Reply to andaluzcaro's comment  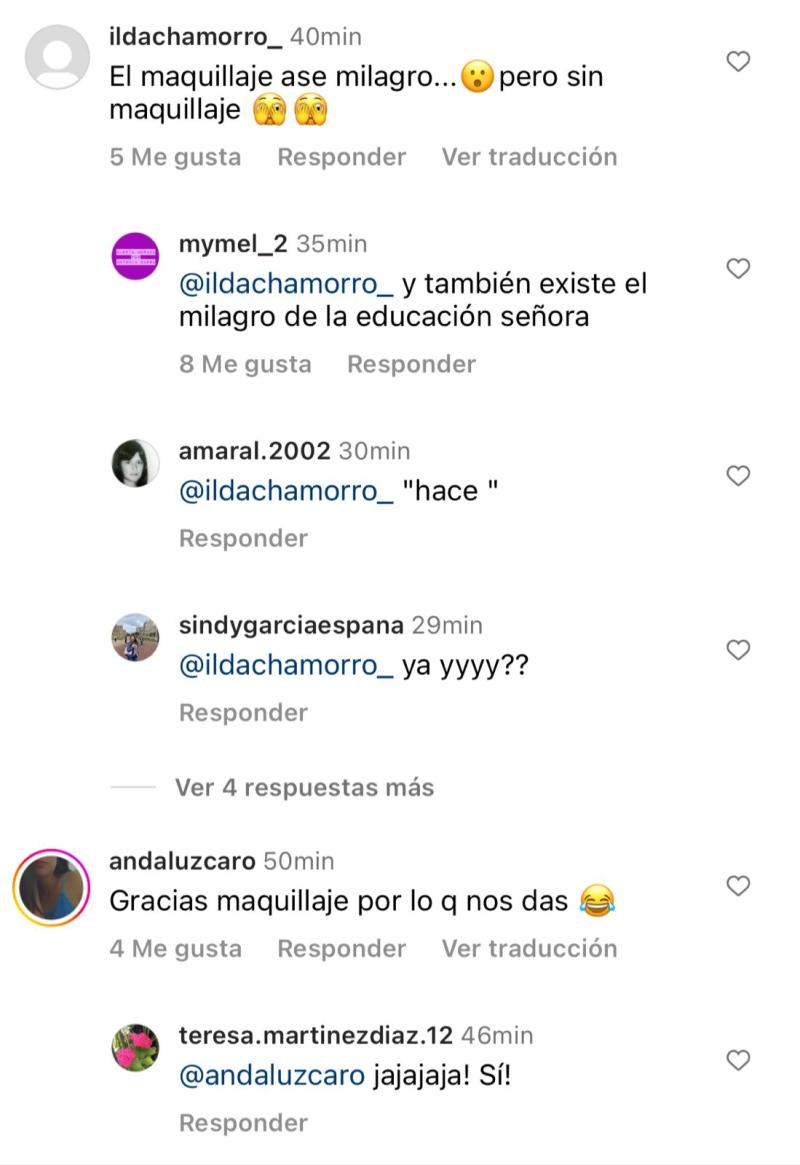pos(341,948)
